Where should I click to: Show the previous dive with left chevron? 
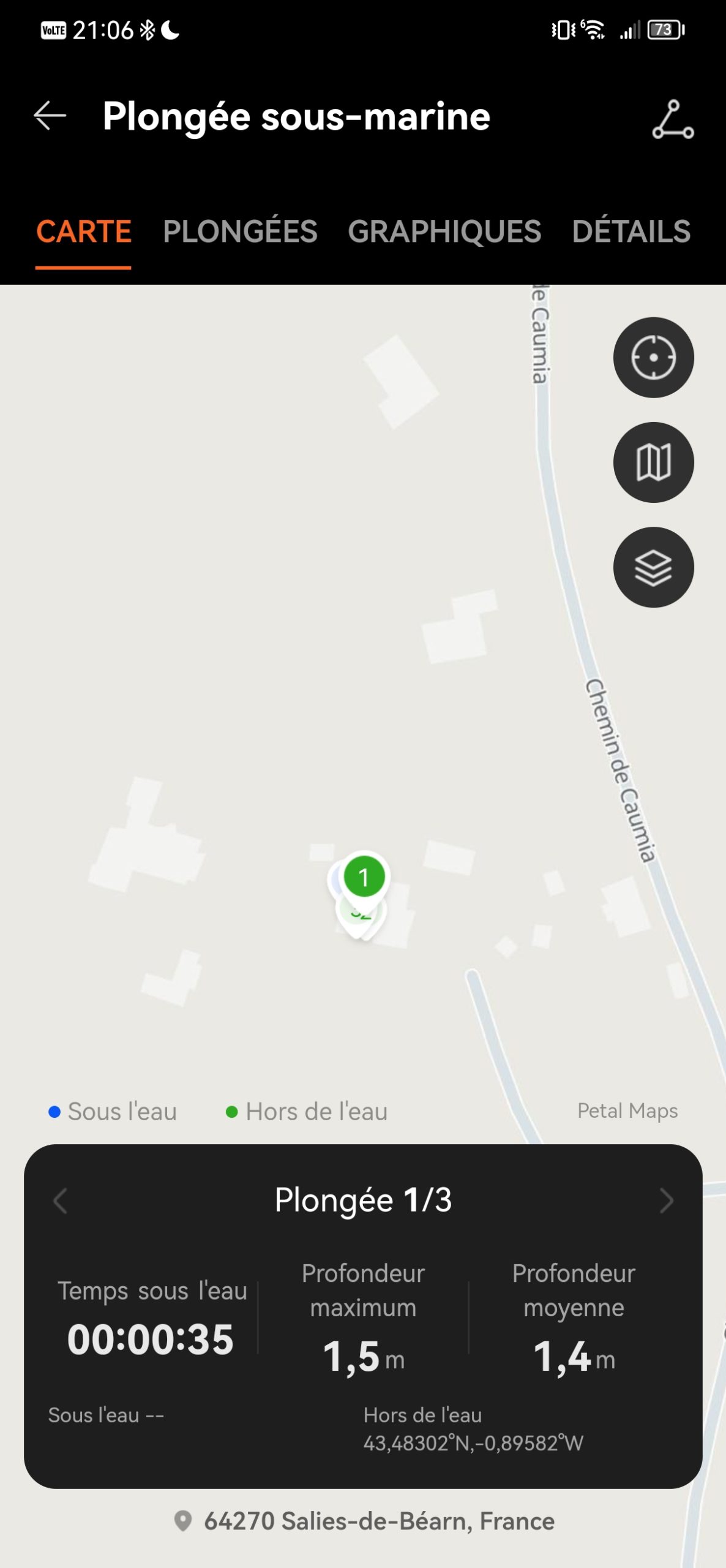[60, 1200]
